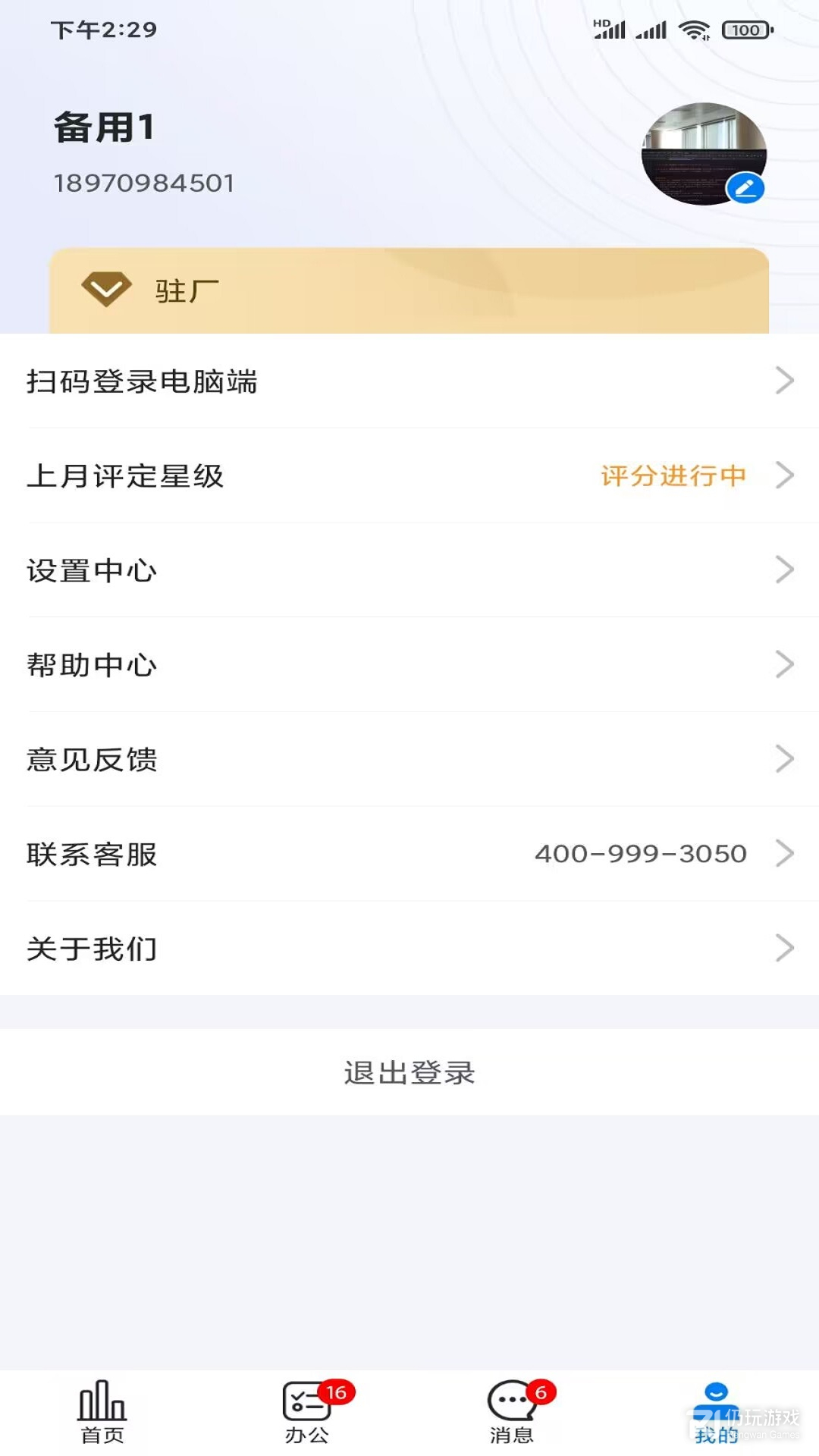The height and width of the screenshot is (1456, 819).
Task: Open the 驻厂 membership banner
Action: tap(409, 290)
